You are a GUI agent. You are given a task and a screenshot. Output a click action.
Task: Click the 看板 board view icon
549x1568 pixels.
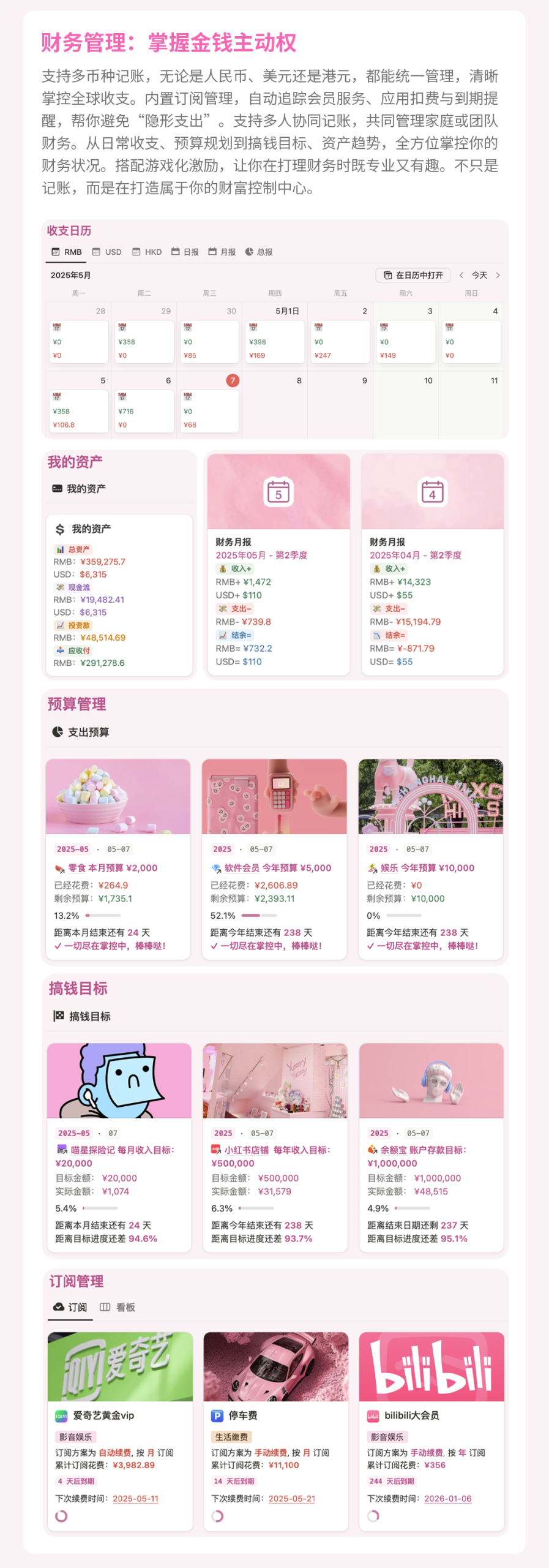coord(105,1307)
